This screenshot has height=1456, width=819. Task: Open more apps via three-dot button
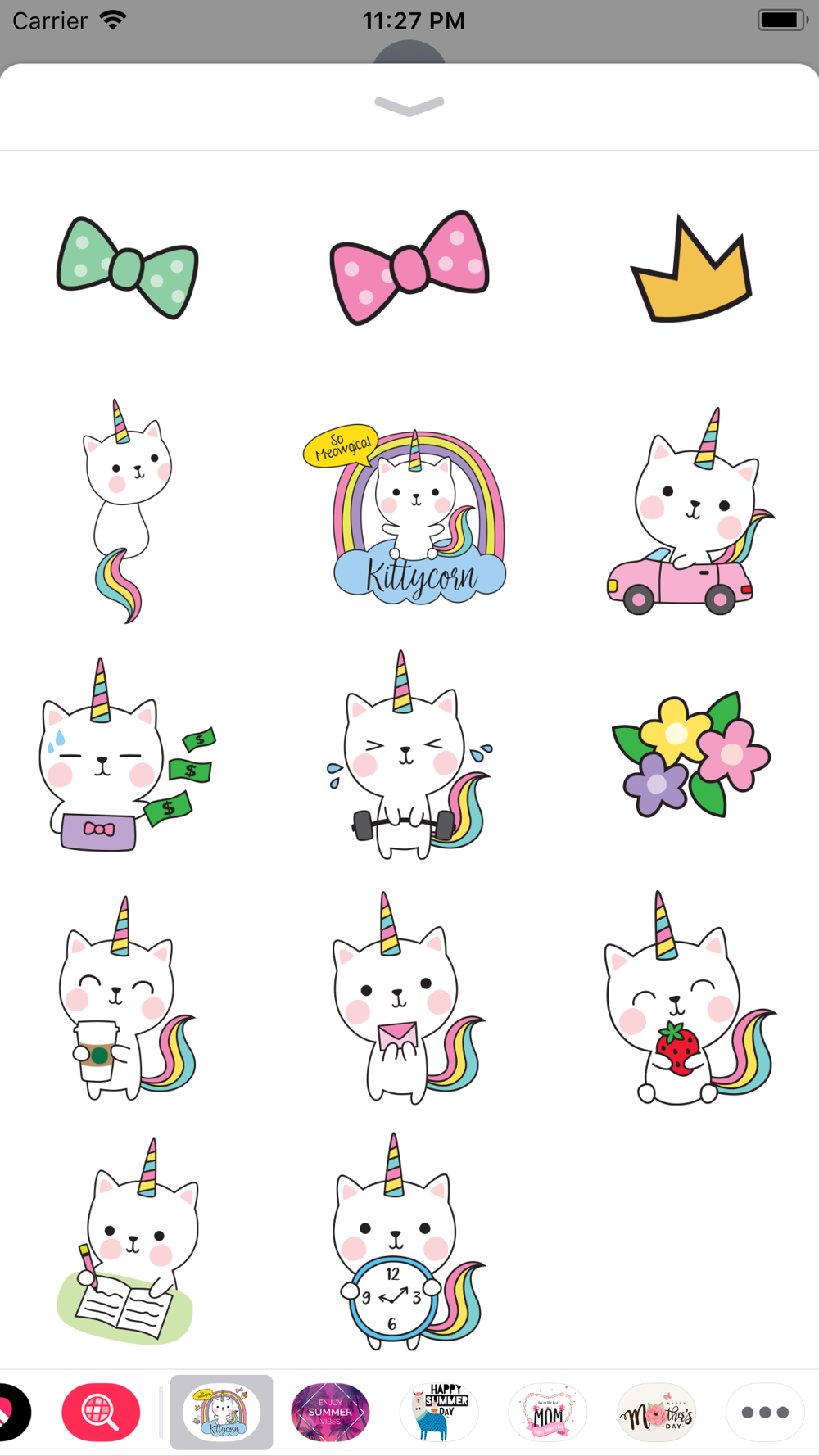coord(765,1413)
